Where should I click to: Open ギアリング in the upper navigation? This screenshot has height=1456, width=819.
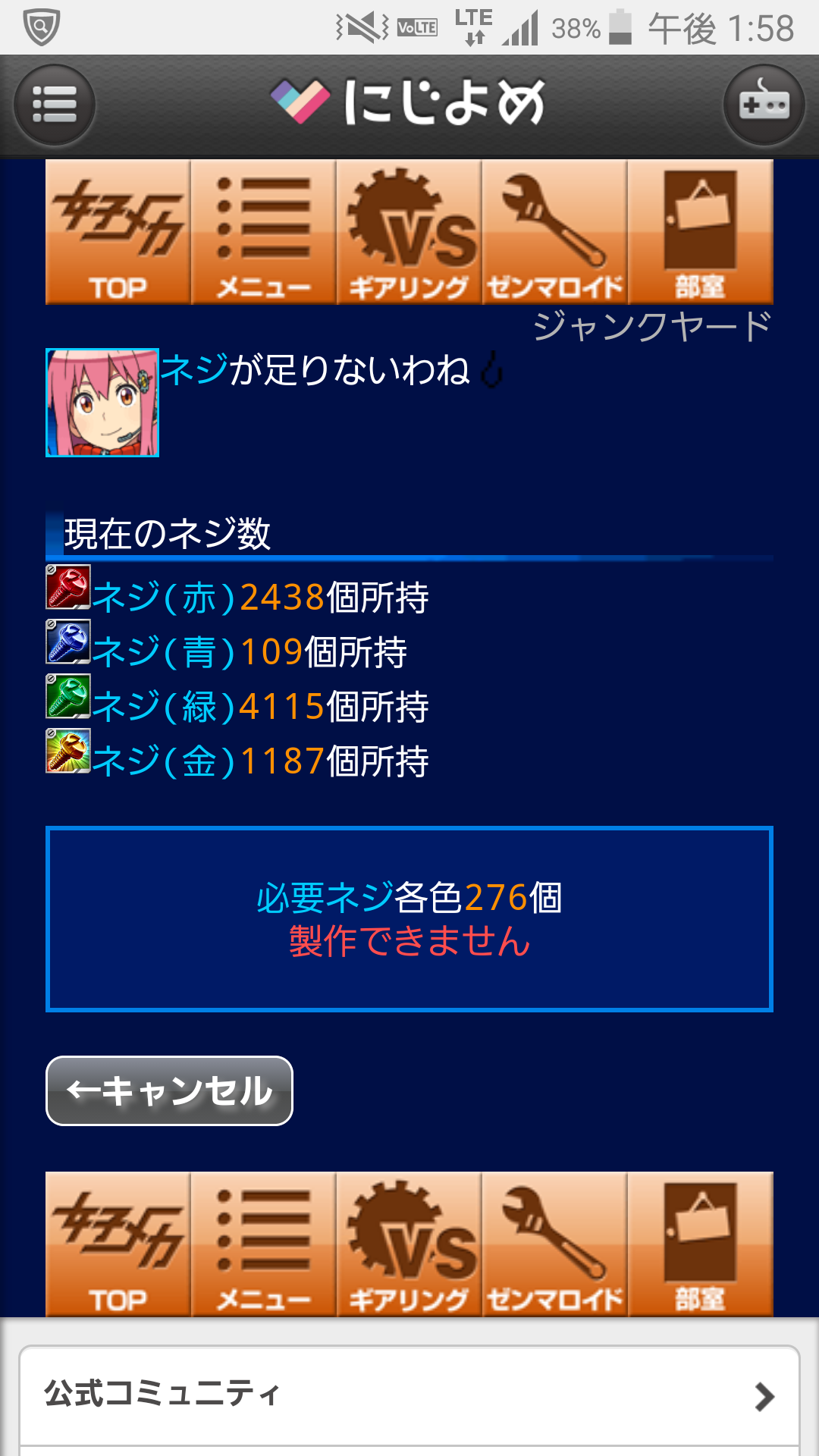click(409, 232)
